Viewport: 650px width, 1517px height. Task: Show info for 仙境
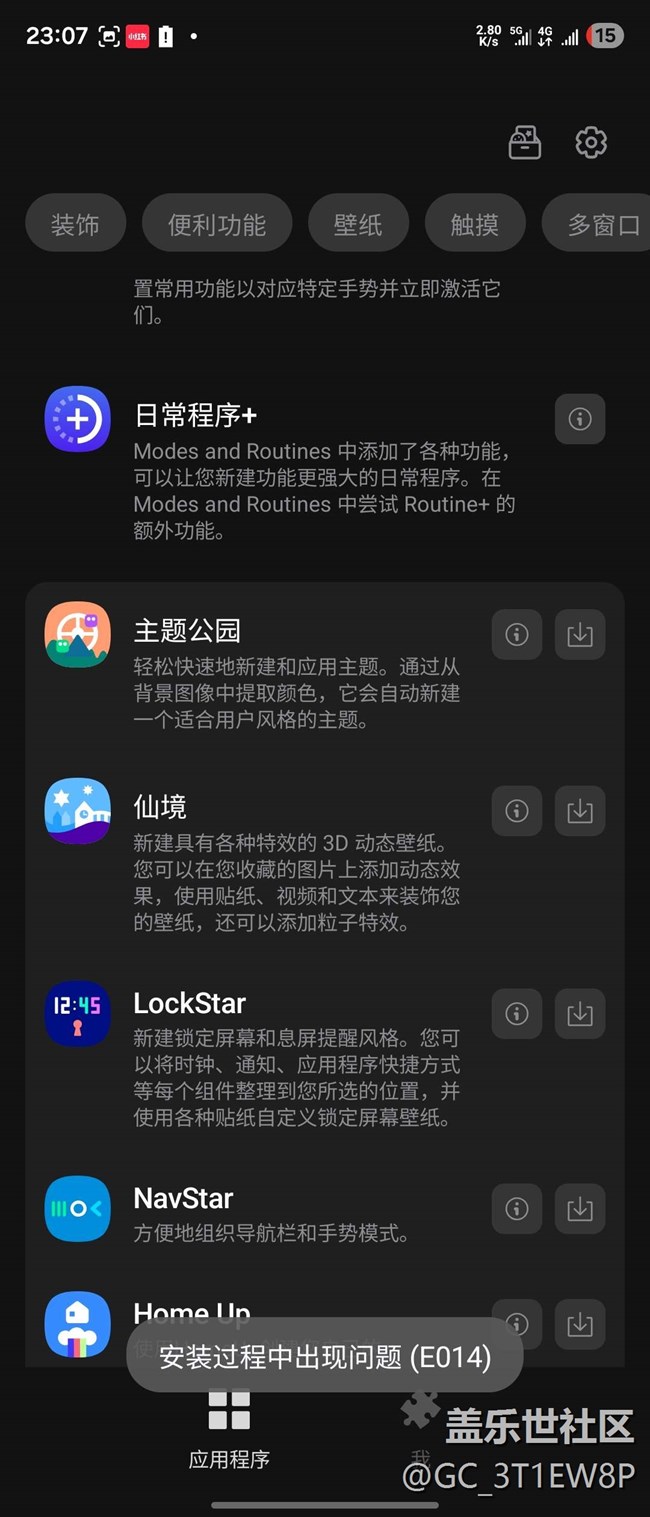(517, 810)
